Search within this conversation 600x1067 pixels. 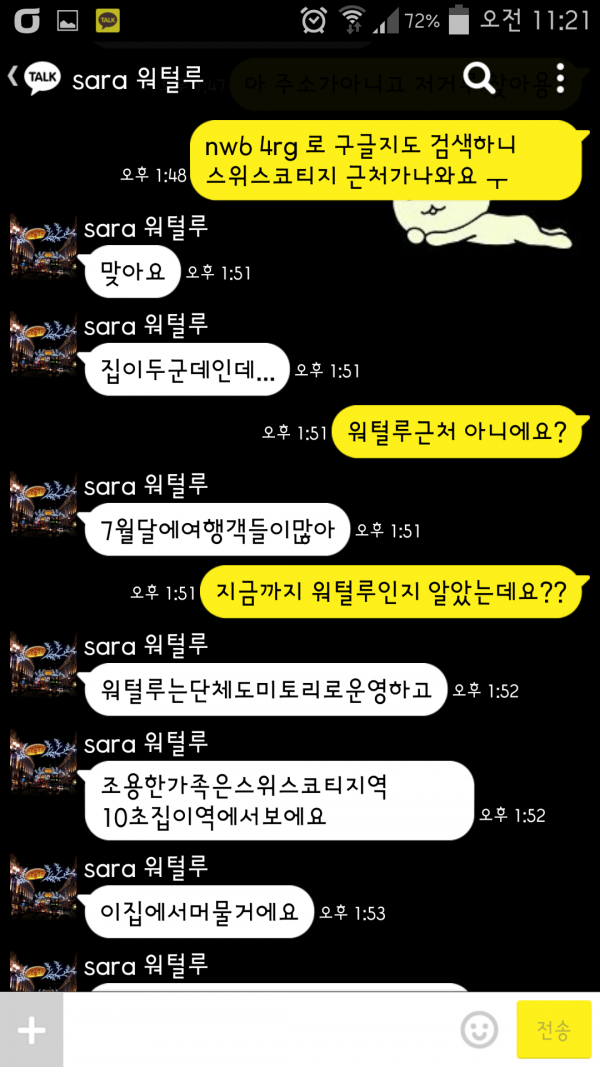tap(480, 79)
